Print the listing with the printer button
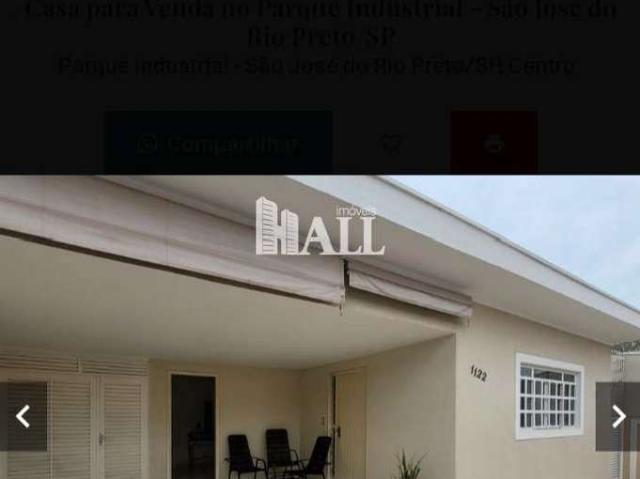The image size is (640, 479). click(x=493, y=143)
